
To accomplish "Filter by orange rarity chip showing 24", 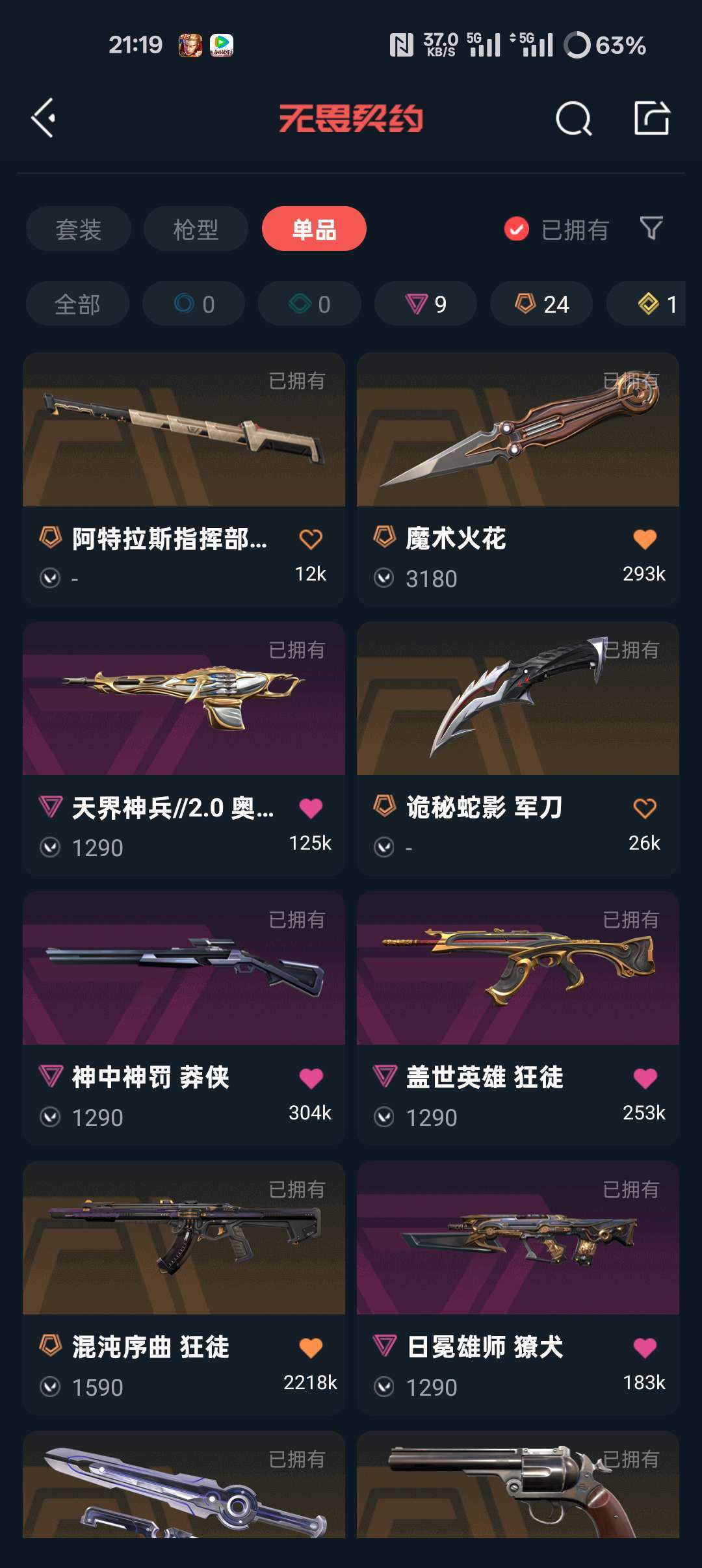I will coord(541,304).
